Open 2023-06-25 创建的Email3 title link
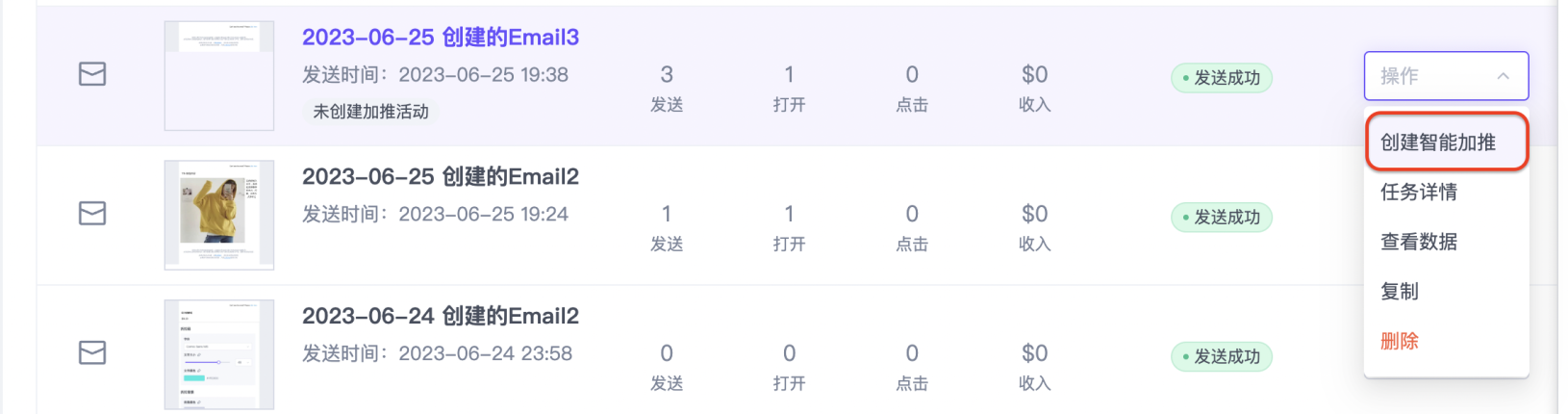 tap(440, 38)
